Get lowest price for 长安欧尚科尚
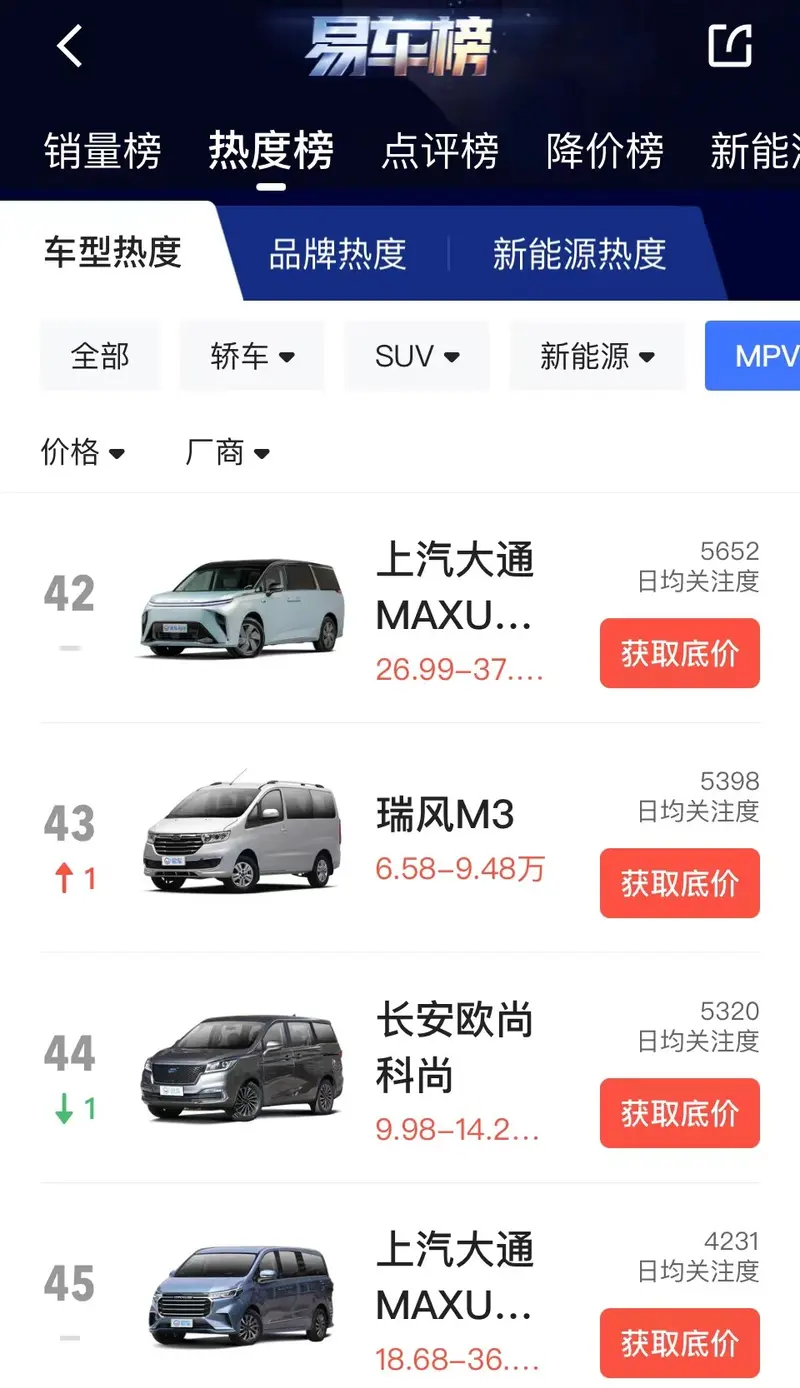 point(679,1113)
